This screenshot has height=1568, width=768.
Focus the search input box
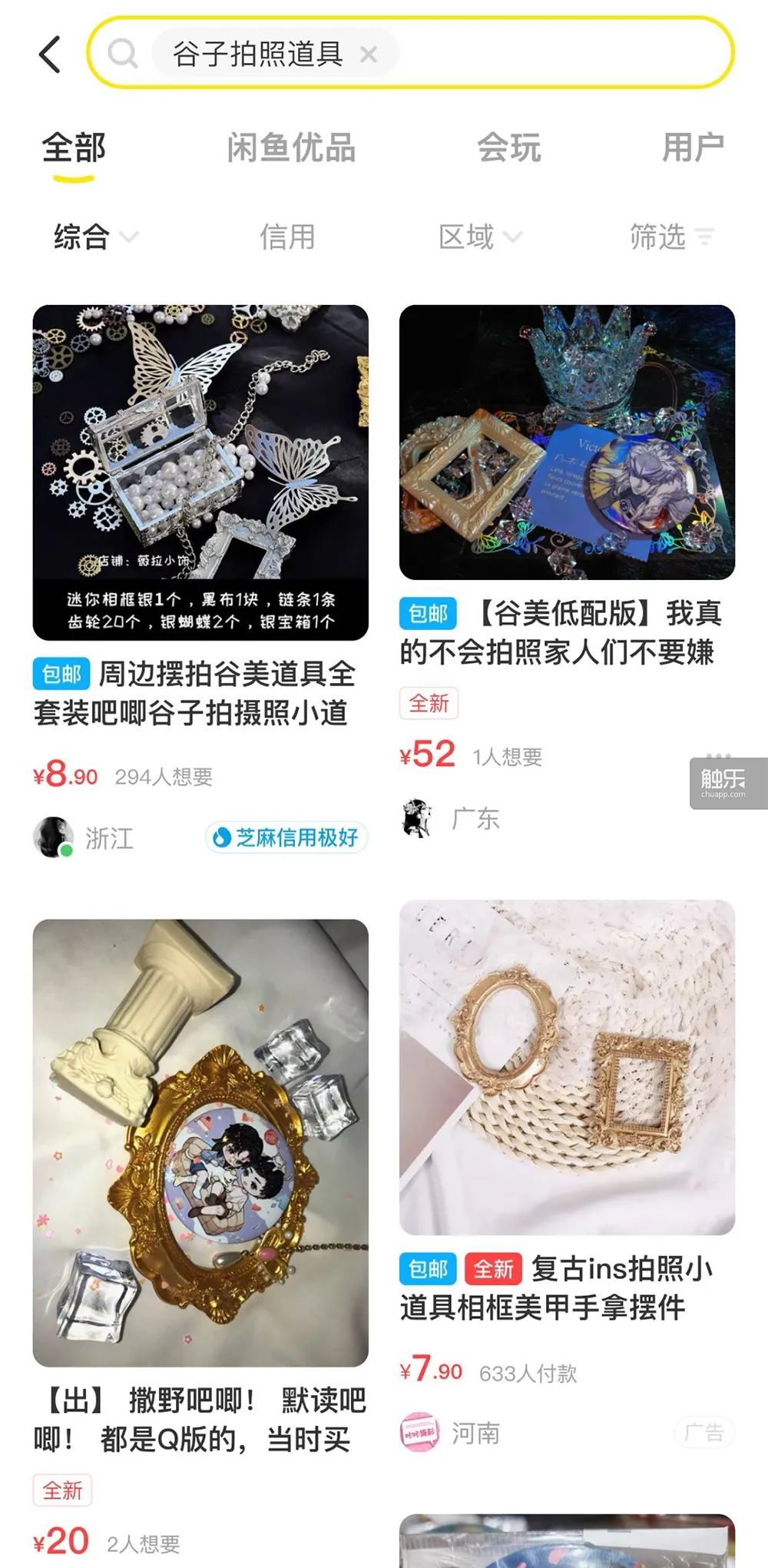pyautogui.click(x=553, y=53)
